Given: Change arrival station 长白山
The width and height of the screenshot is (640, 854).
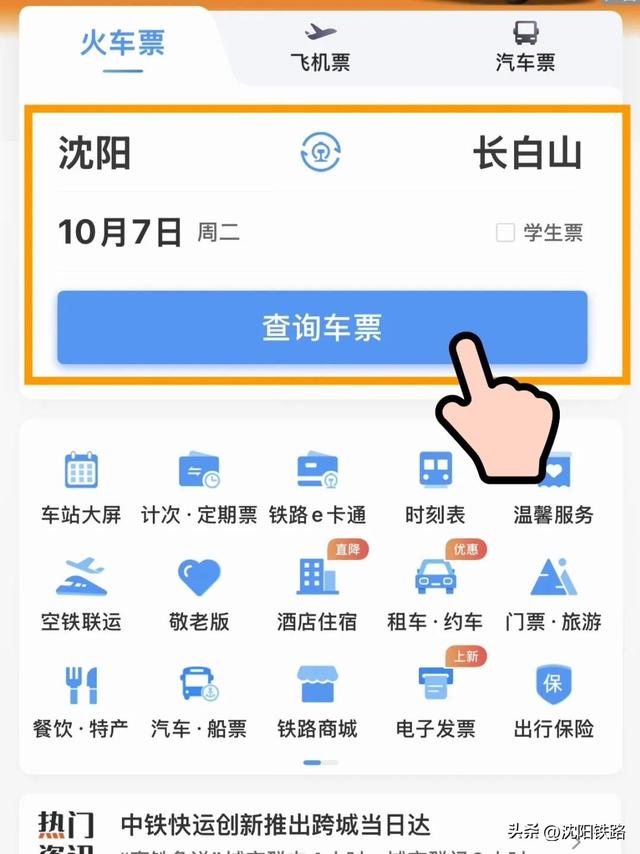Looking at the screenshot, I should (527, 154).
